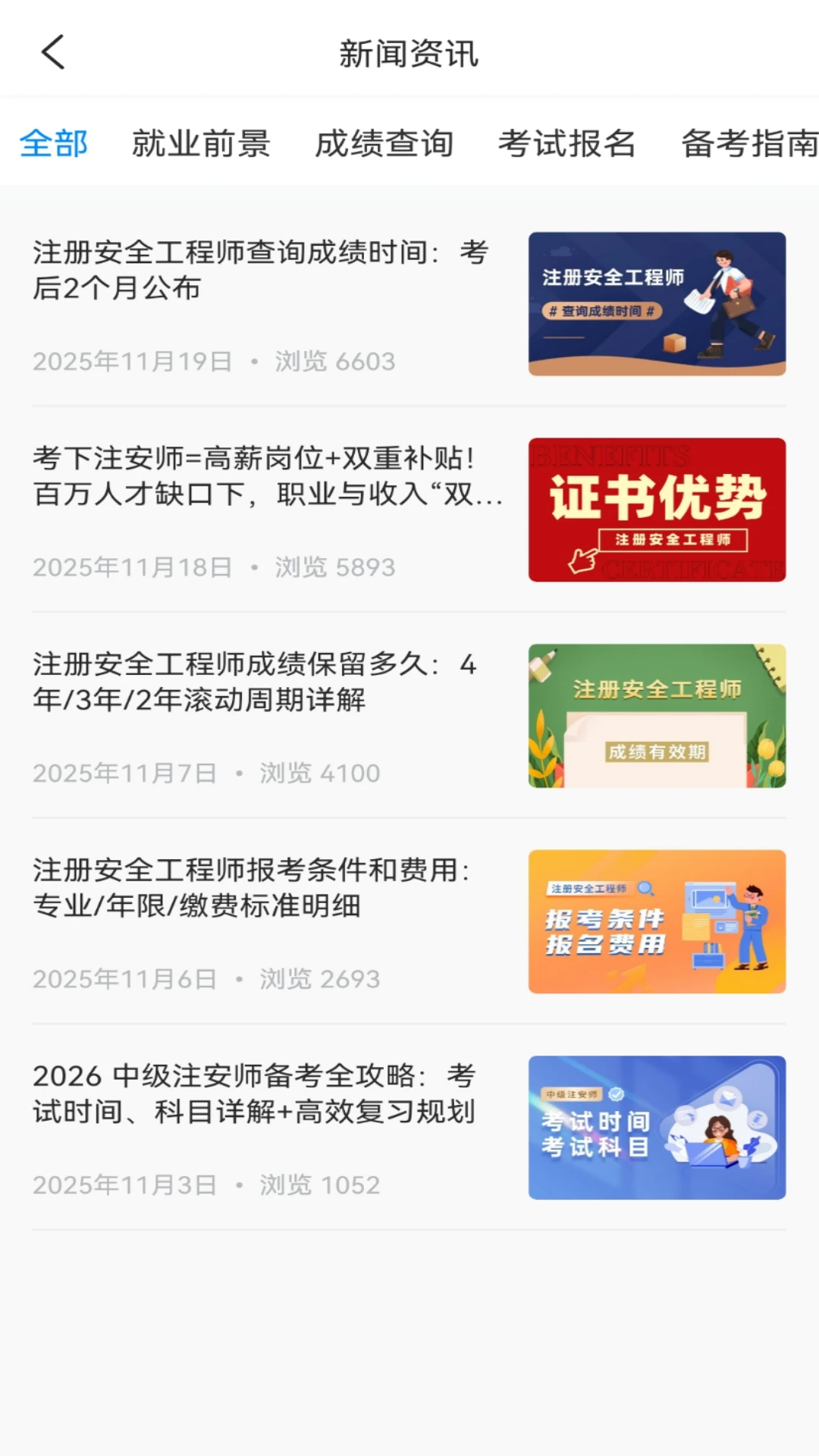
Task: Switch to the 全部 tab
Action: click(x=55, y=143)
